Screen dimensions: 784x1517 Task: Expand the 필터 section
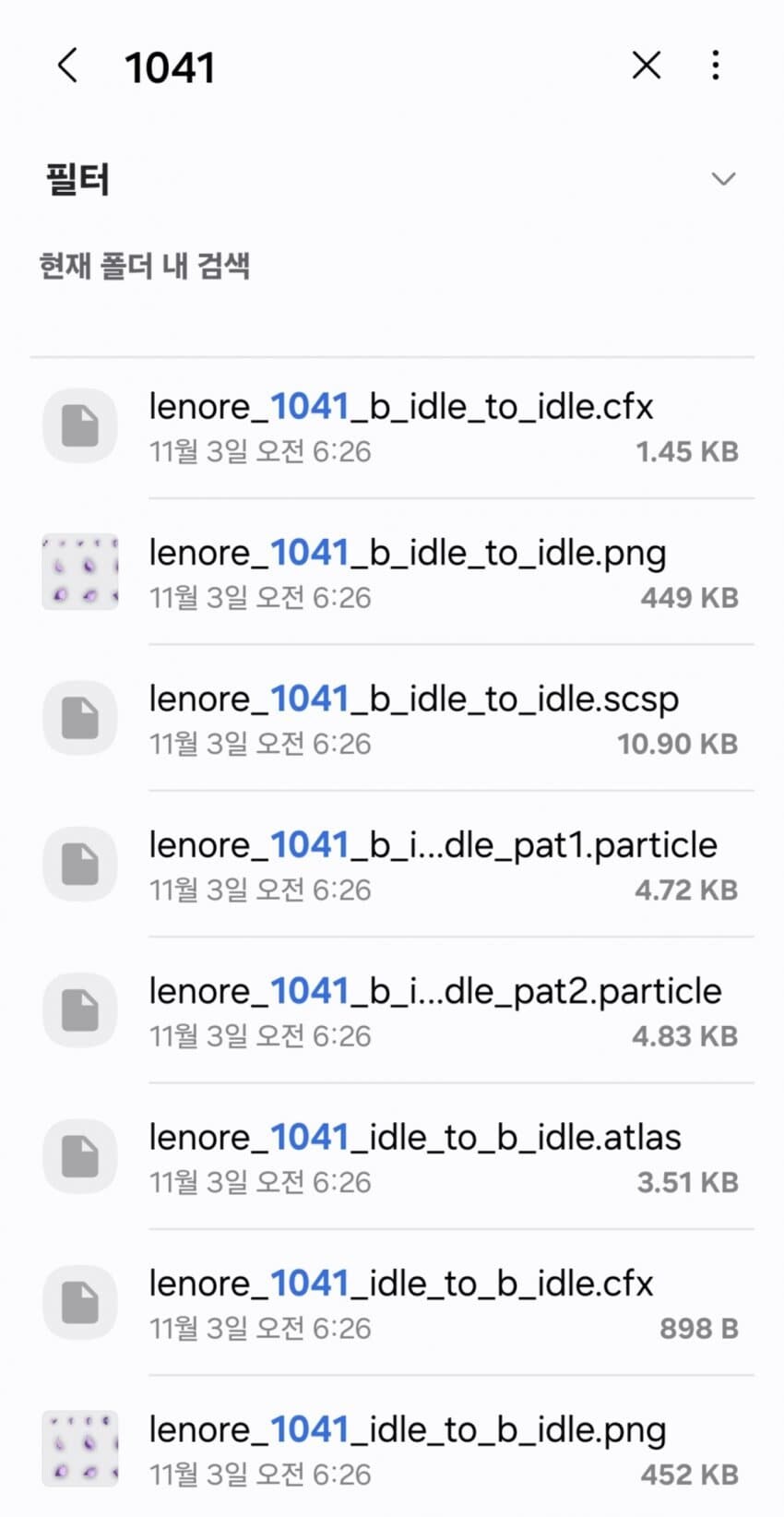coord(723,179)
